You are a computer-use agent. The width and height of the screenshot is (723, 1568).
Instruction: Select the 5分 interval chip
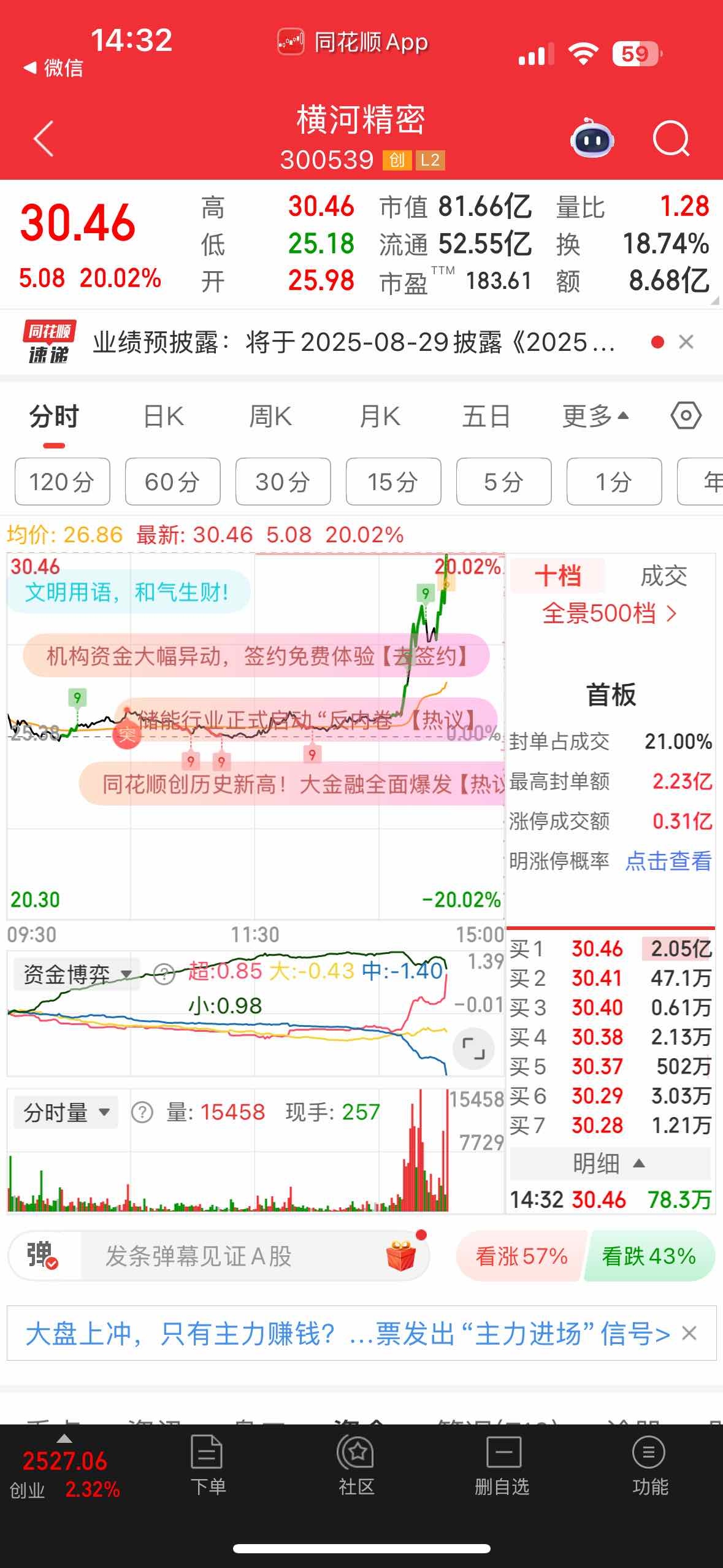coord(503,482)
